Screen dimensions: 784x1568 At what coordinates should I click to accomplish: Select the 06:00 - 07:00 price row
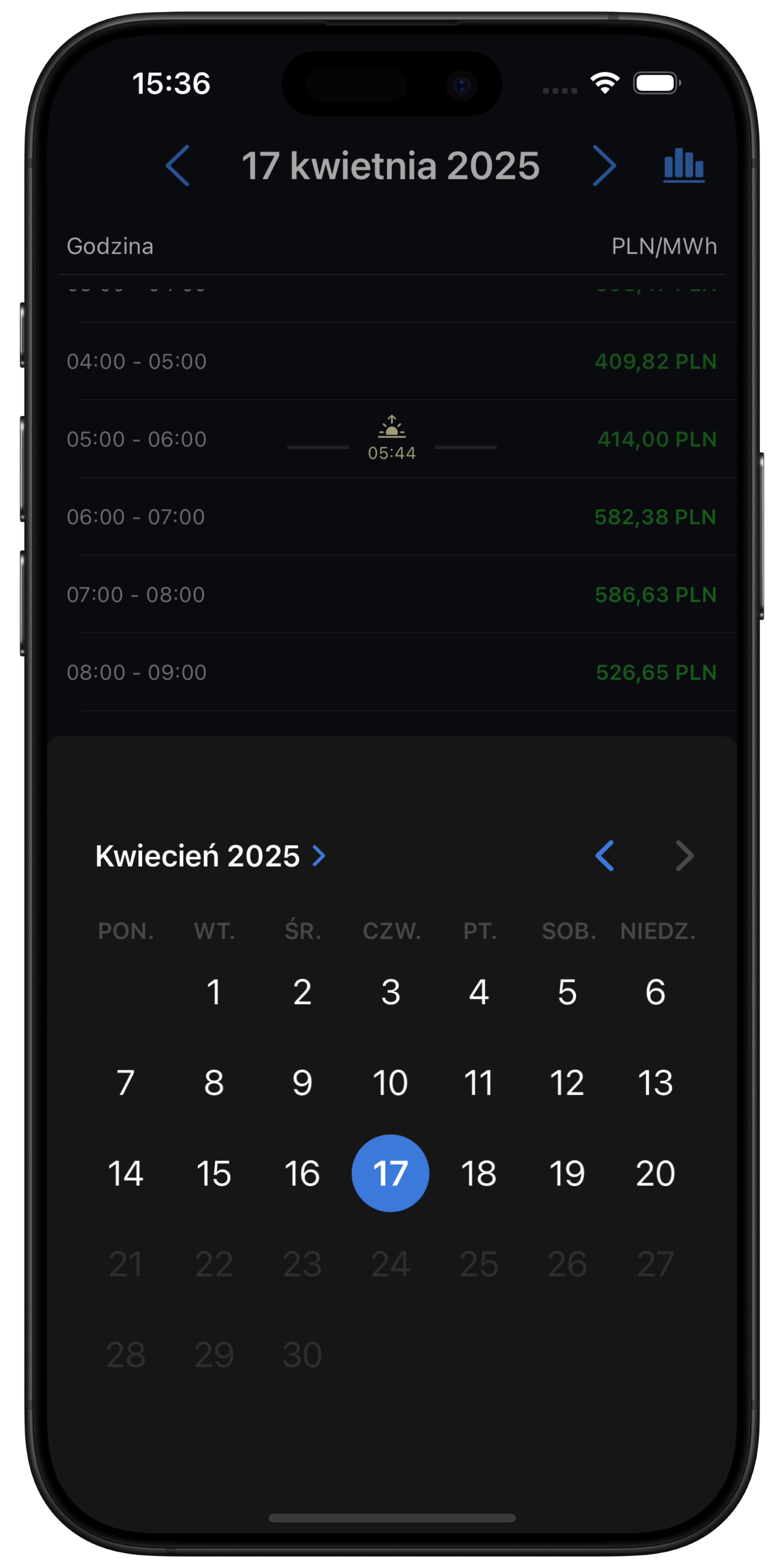[391, 516]
